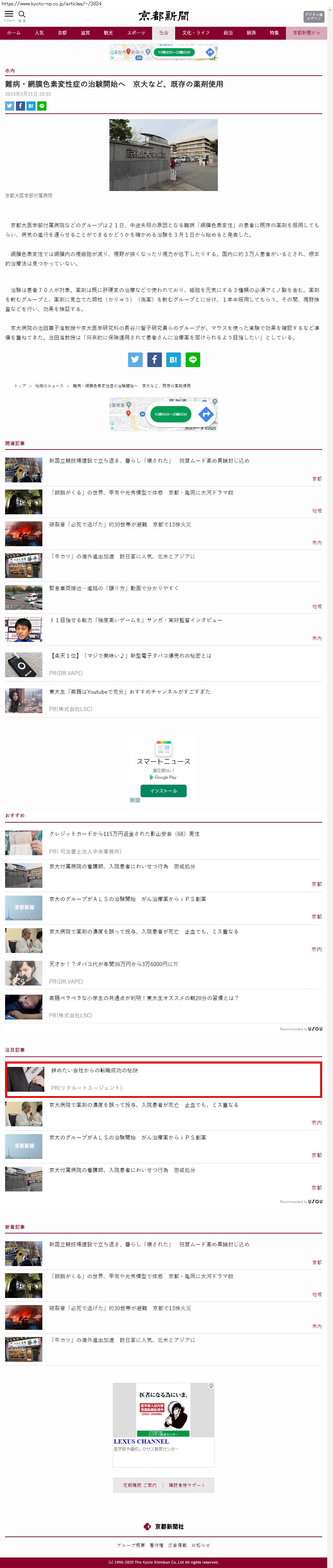Open the hamburger menu
Viewport: 333px width, 1568px height.
[x=9, y=15]
